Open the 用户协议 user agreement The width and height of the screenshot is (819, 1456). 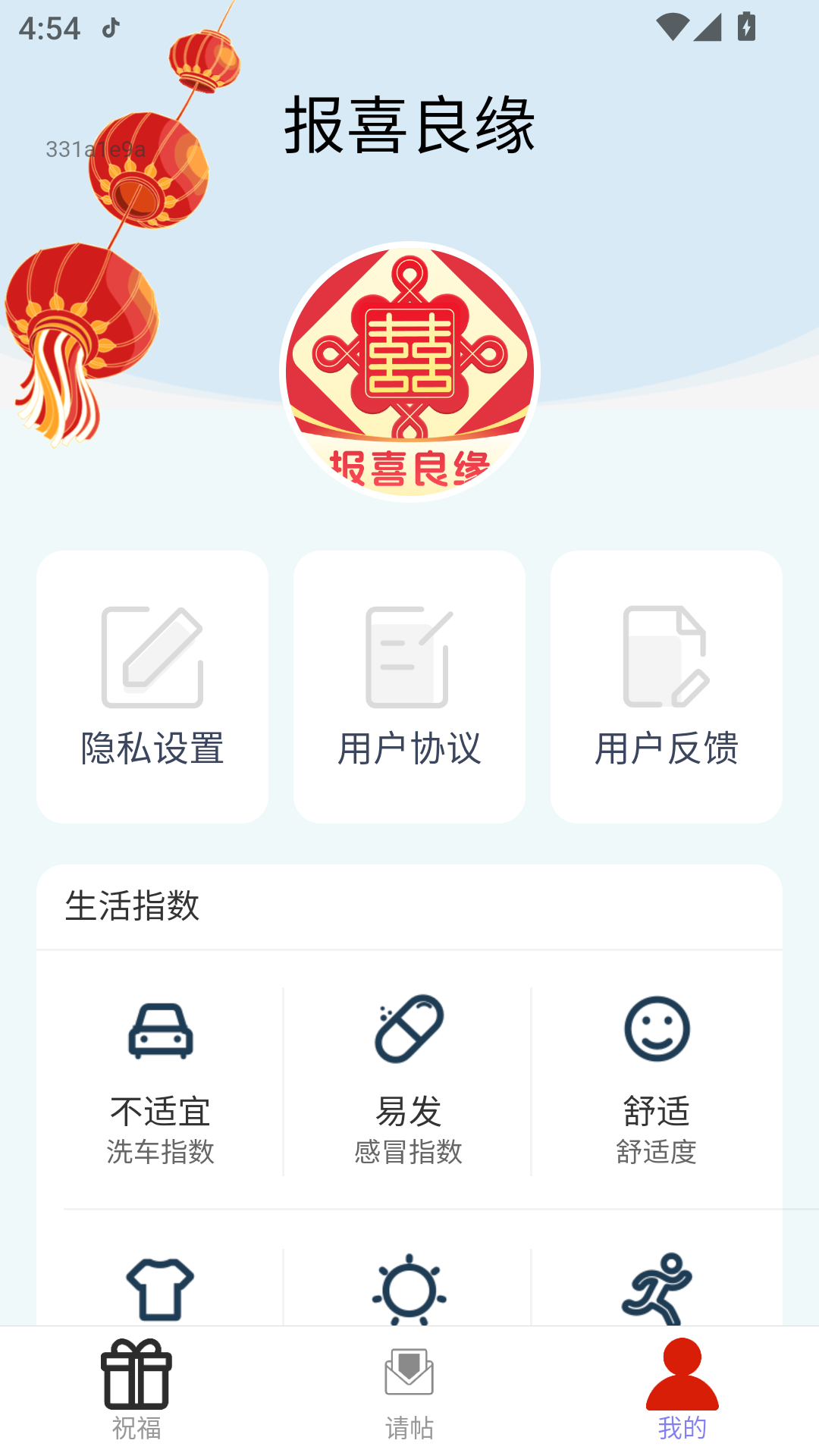[x=409, y=686]
